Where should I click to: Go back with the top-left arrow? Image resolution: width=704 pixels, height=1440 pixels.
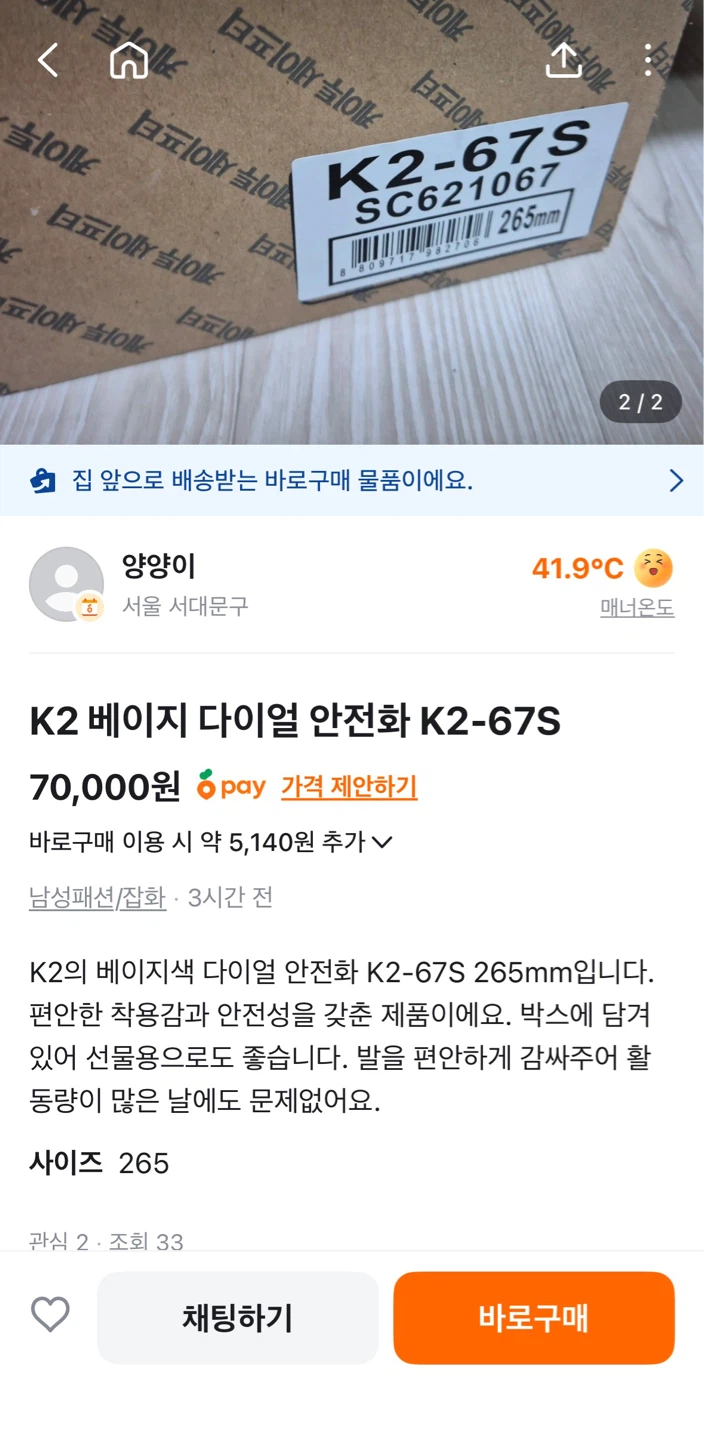click(48, 61)
